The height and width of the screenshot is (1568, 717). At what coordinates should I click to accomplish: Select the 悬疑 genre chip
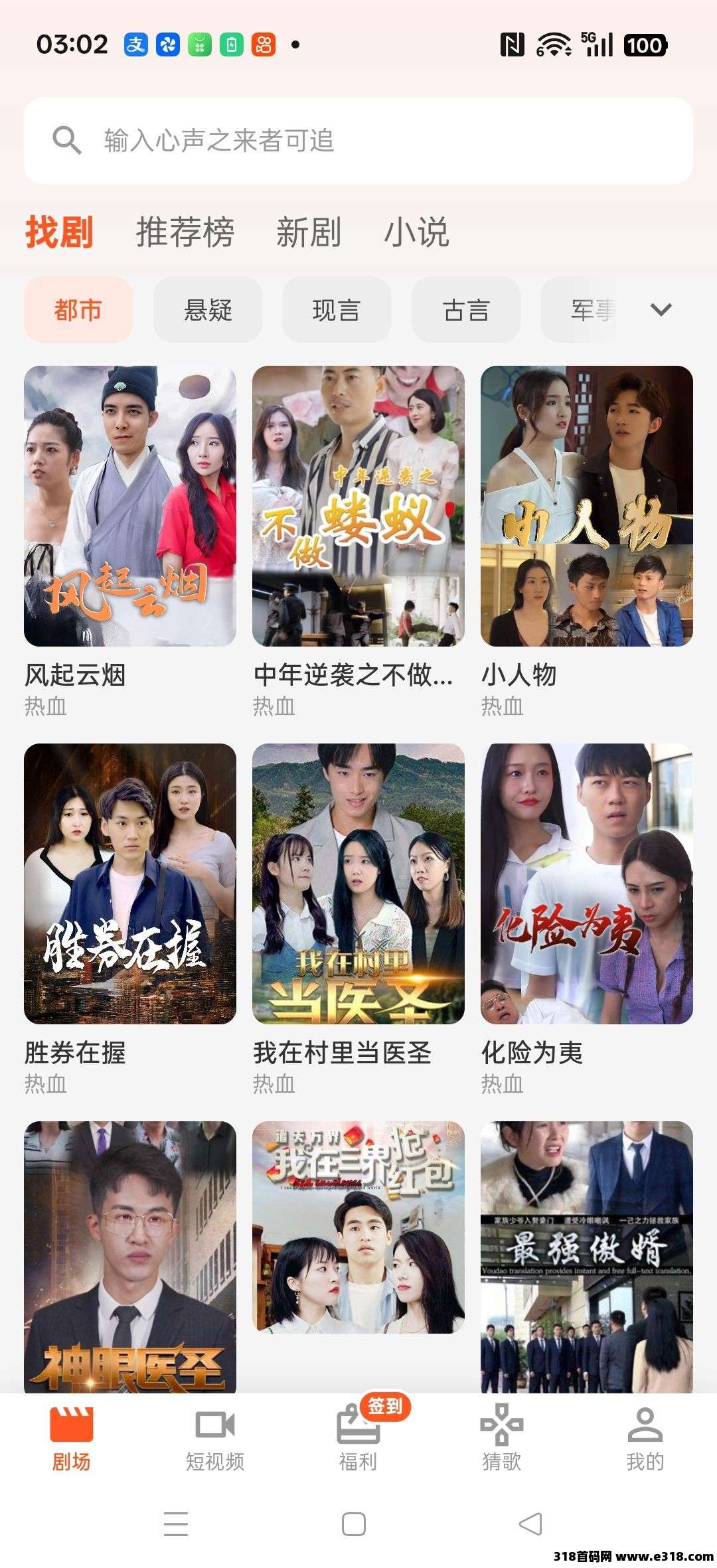pos(208,310)
